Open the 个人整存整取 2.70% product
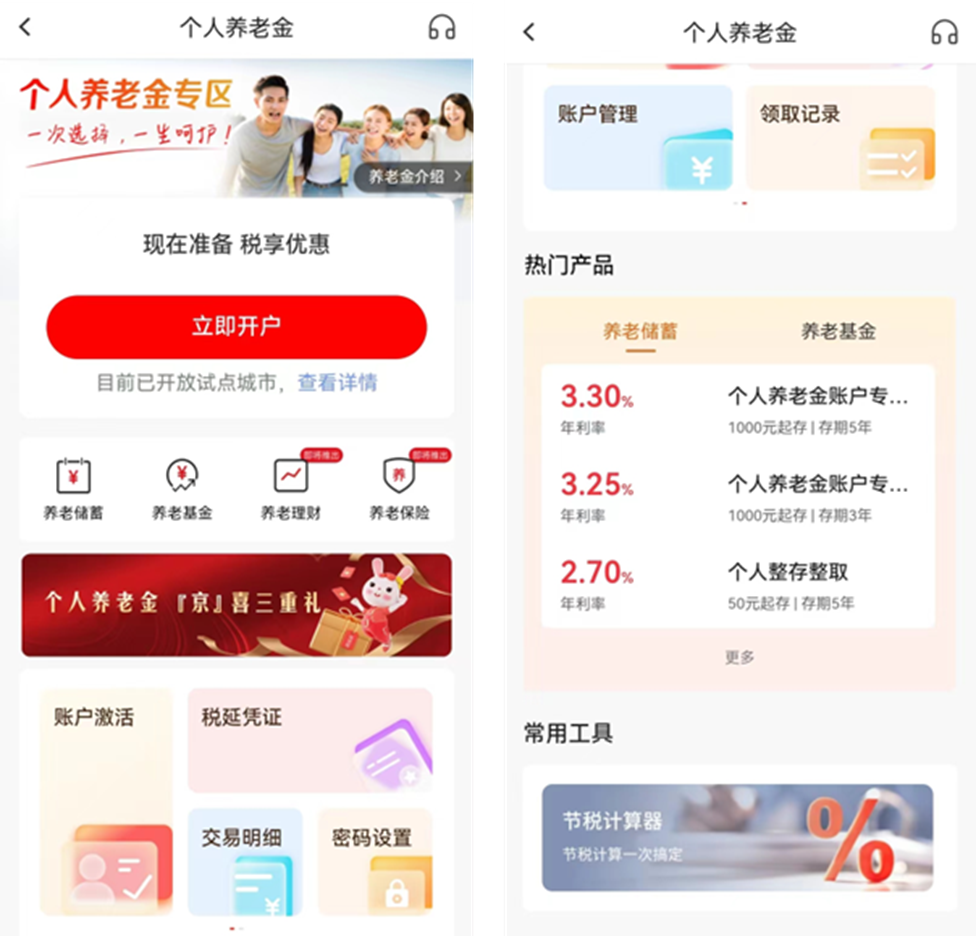The image size is (976, 936). [x=738, y=585]
